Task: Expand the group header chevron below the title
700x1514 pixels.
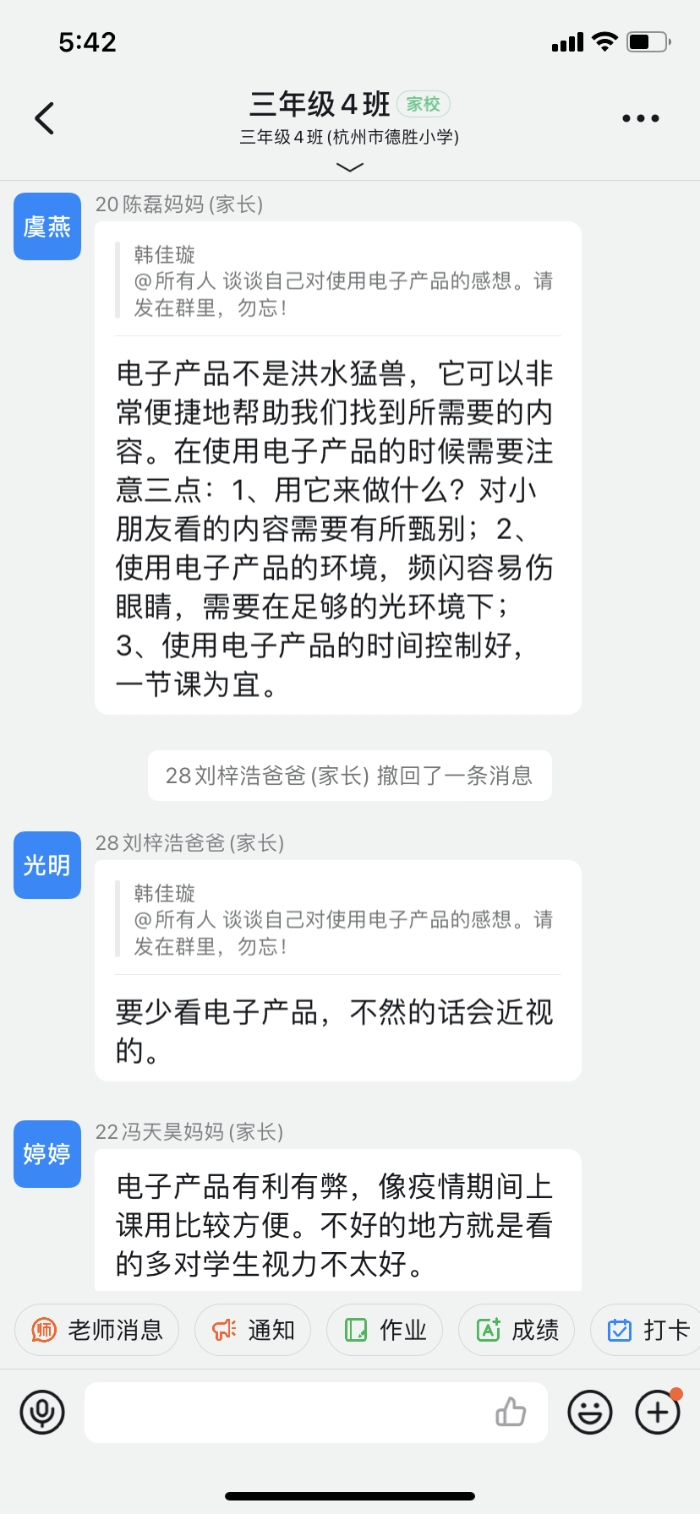Action: (x=350, y=167)
